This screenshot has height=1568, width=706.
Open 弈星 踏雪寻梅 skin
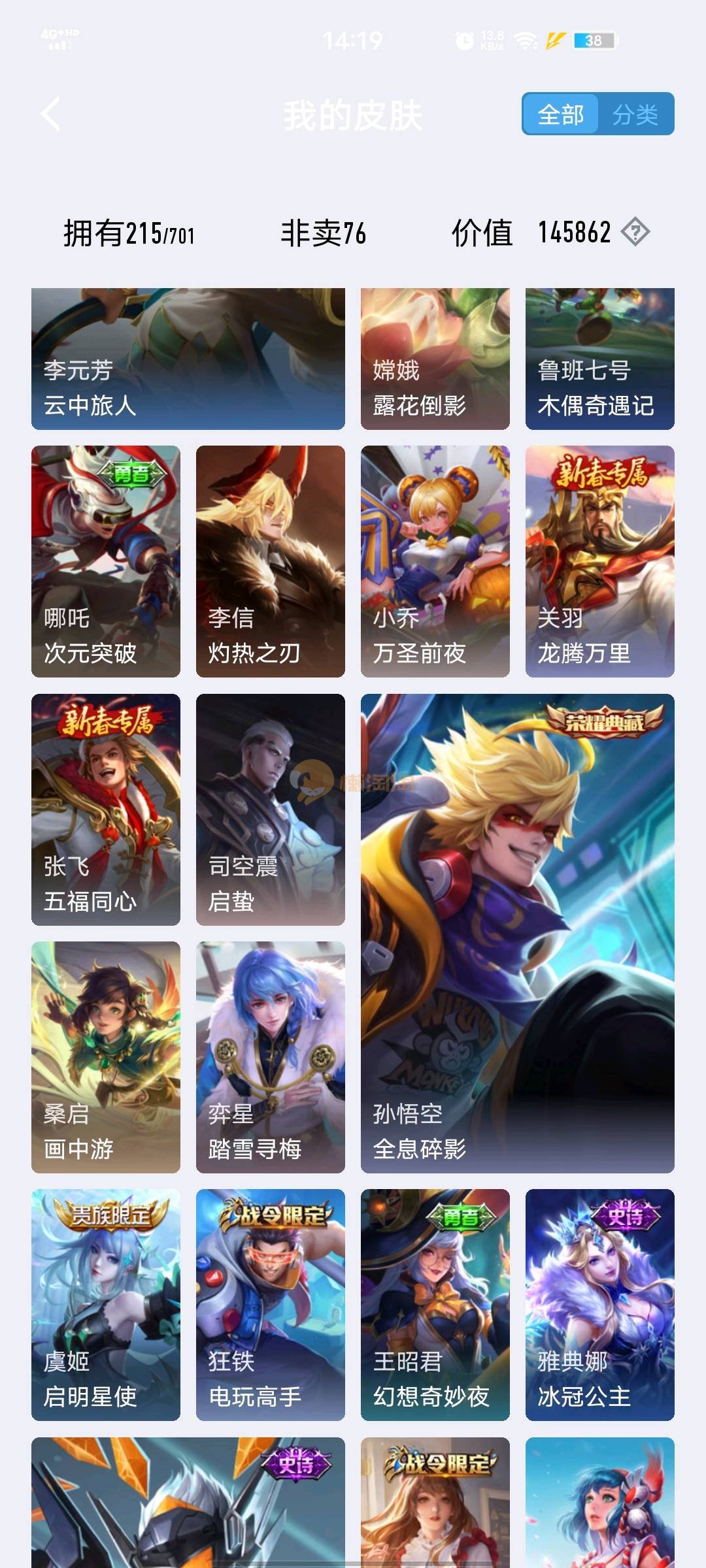pos(271,1056)
